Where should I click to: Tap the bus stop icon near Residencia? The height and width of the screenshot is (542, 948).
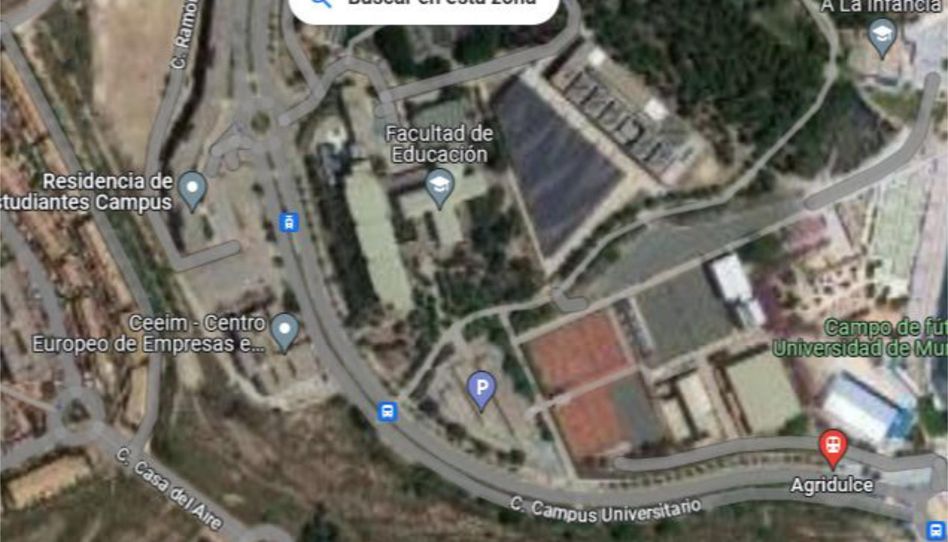point(288,222)
